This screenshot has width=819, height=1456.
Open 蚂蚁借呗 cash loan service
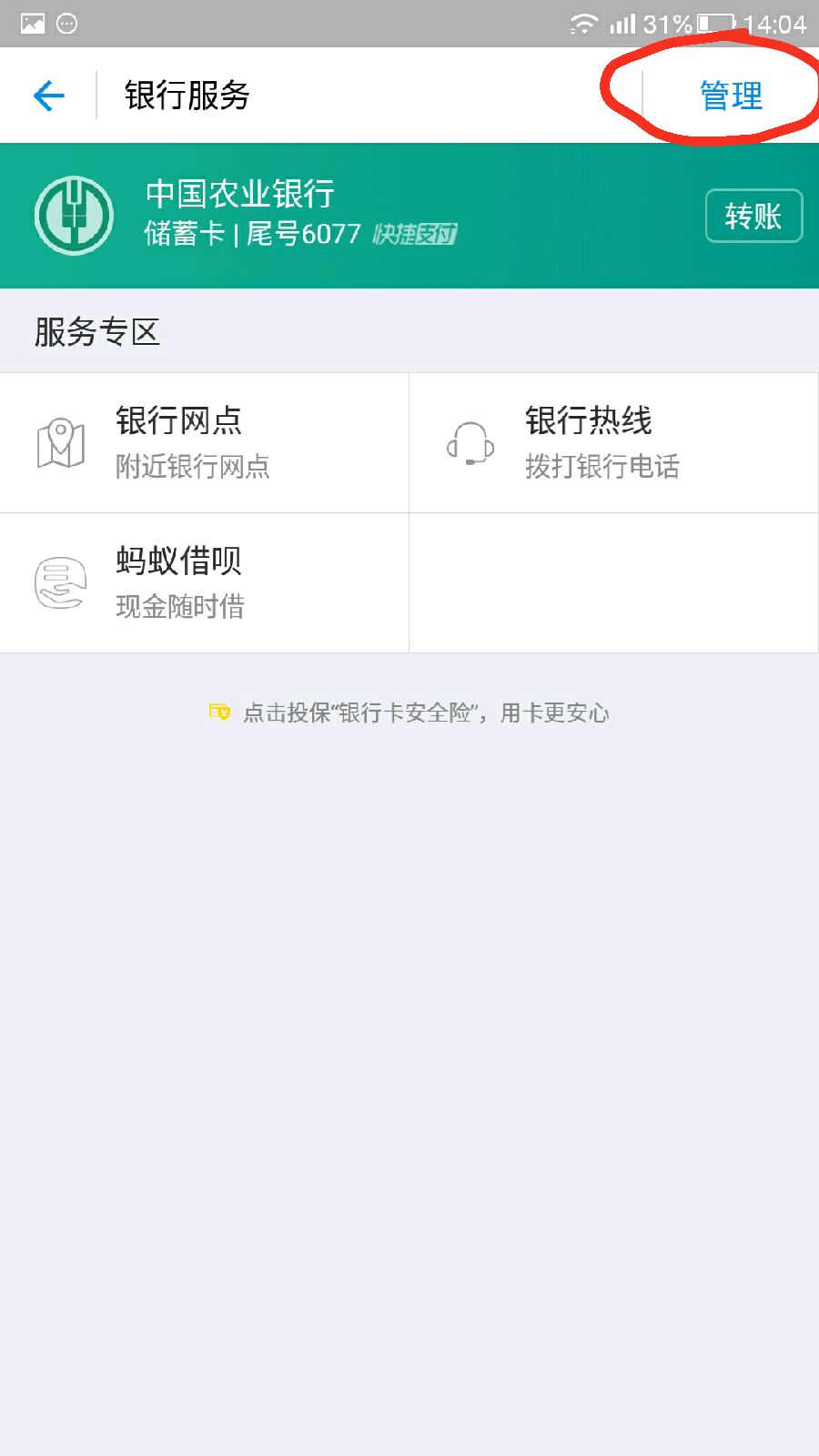click(x=204, y=583)
